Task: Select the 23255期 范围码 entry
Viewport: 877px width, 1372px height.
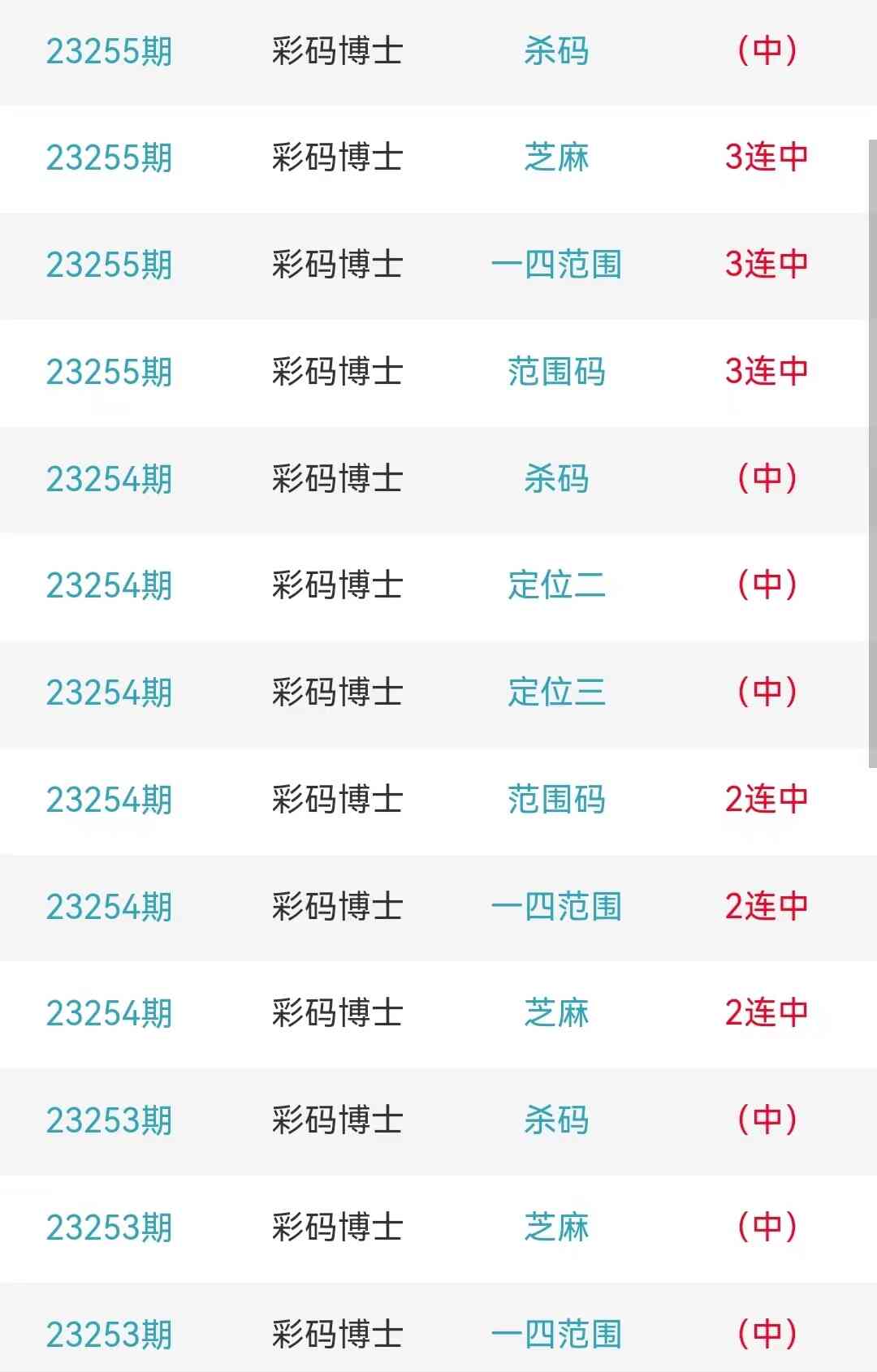Action: point(556,372)
